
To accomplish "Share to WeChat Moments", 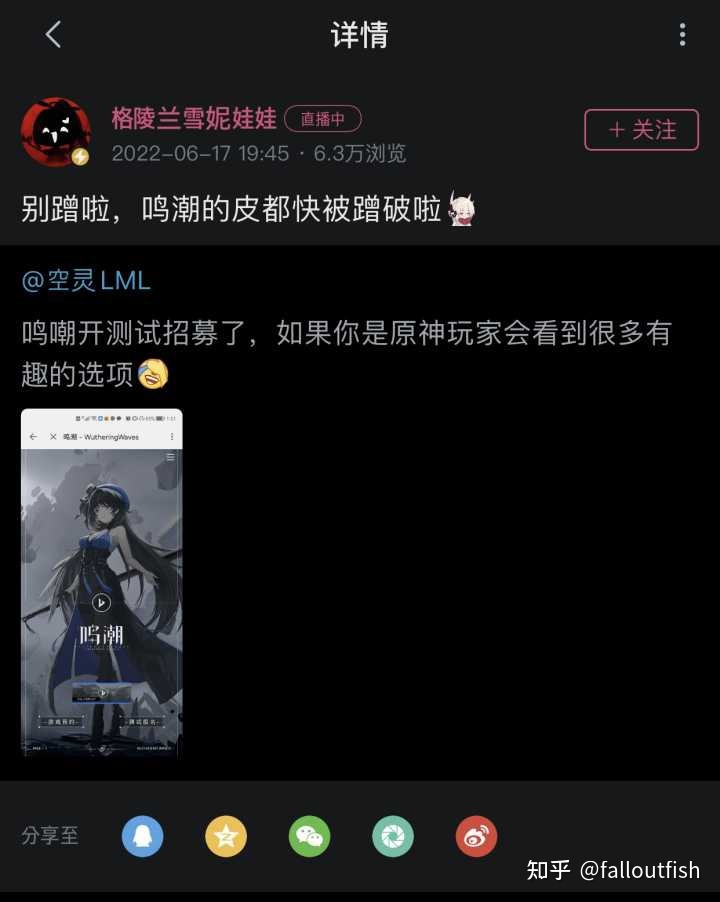I will point(393,836).
